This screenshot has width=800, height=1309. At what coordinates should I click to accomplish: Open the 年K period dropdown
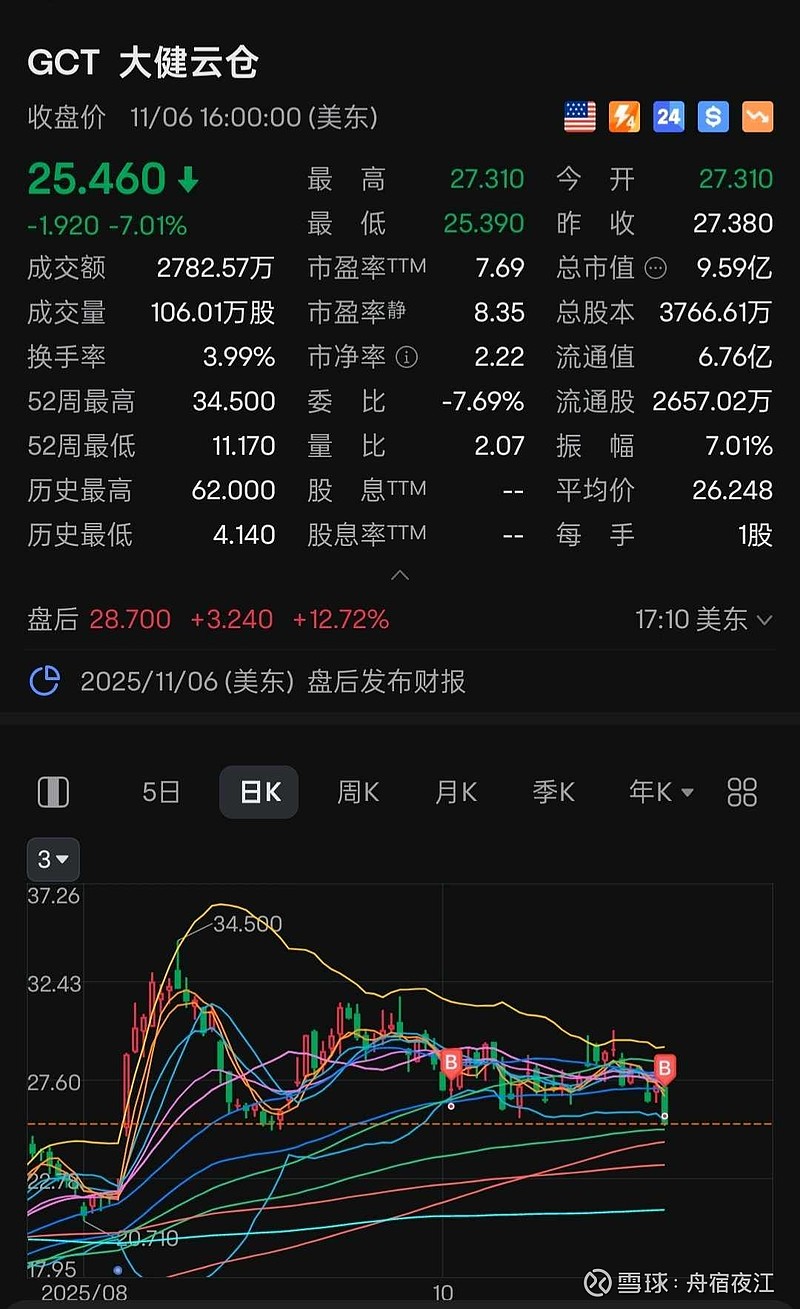point(661,793)
